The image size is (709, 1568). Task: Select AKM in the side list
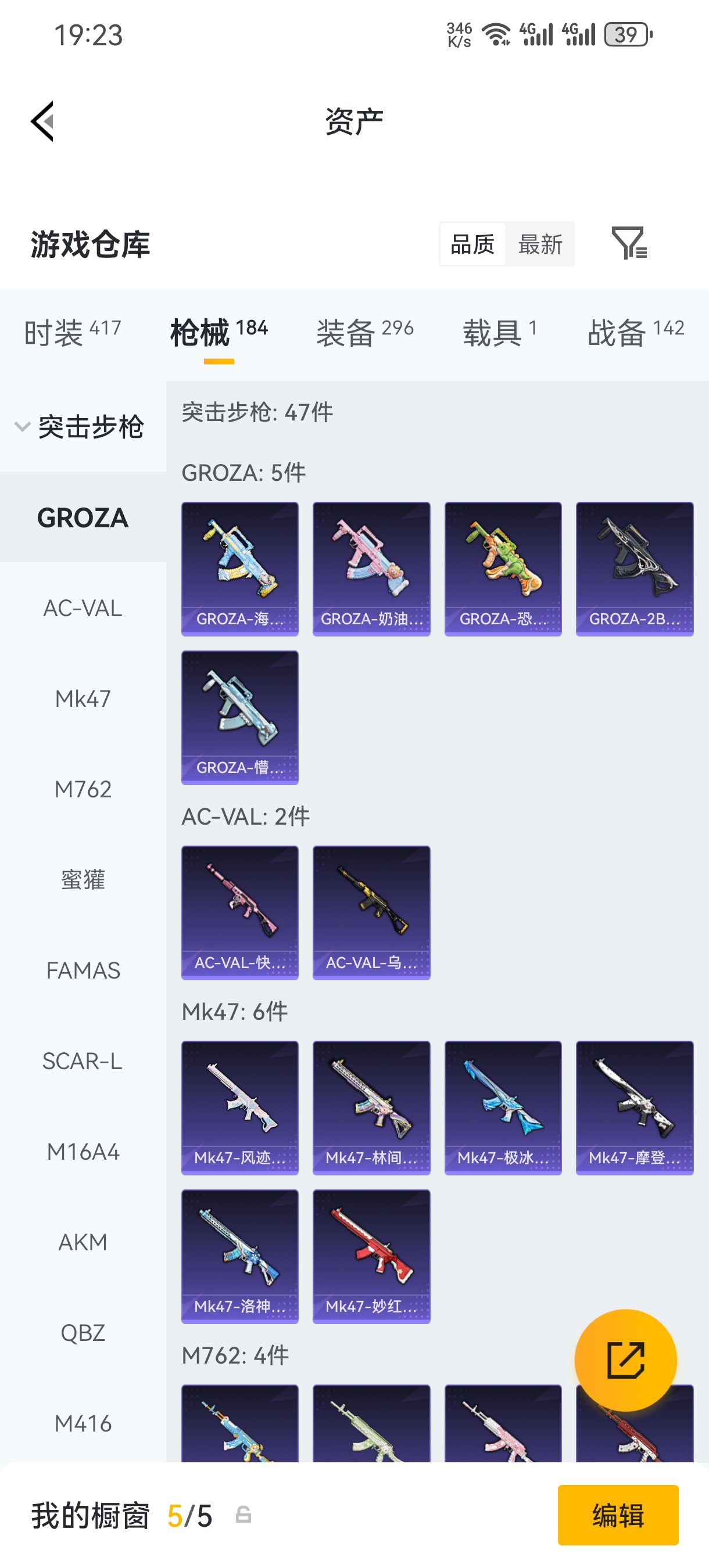click(83, 1242)
